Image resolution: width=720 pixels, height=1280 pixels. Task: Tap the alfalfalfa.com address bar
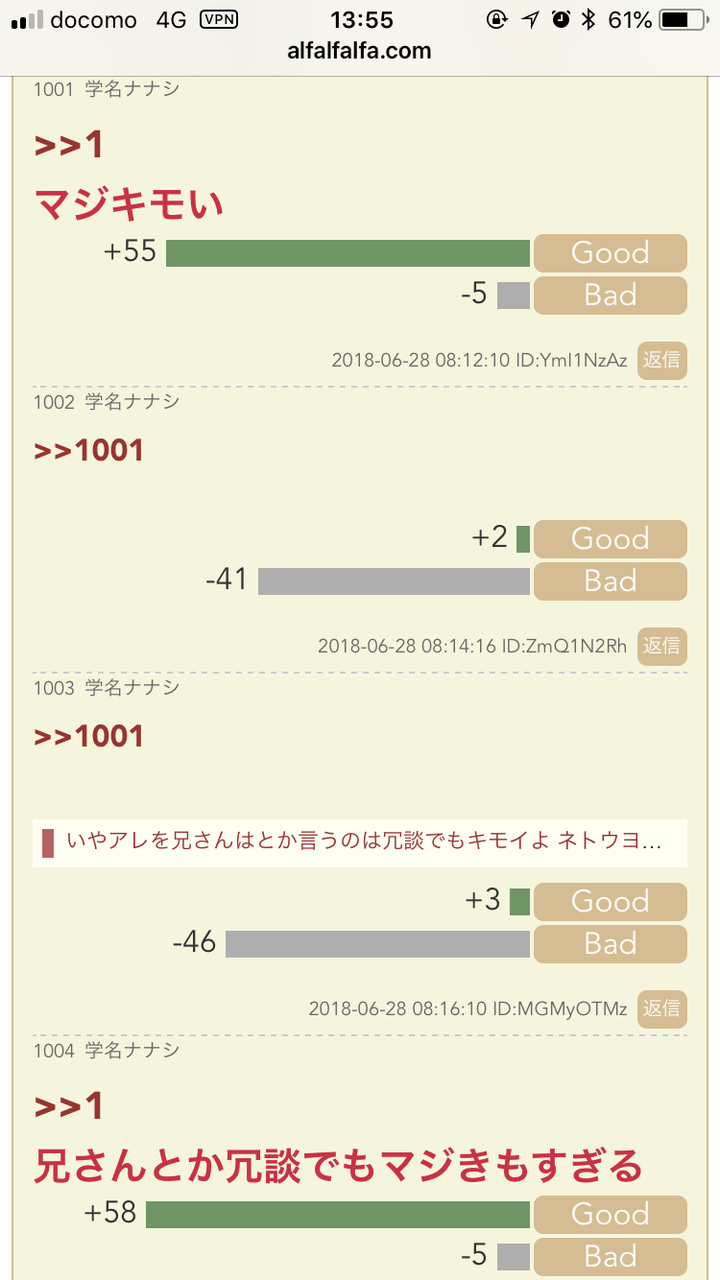coord(360,50)
